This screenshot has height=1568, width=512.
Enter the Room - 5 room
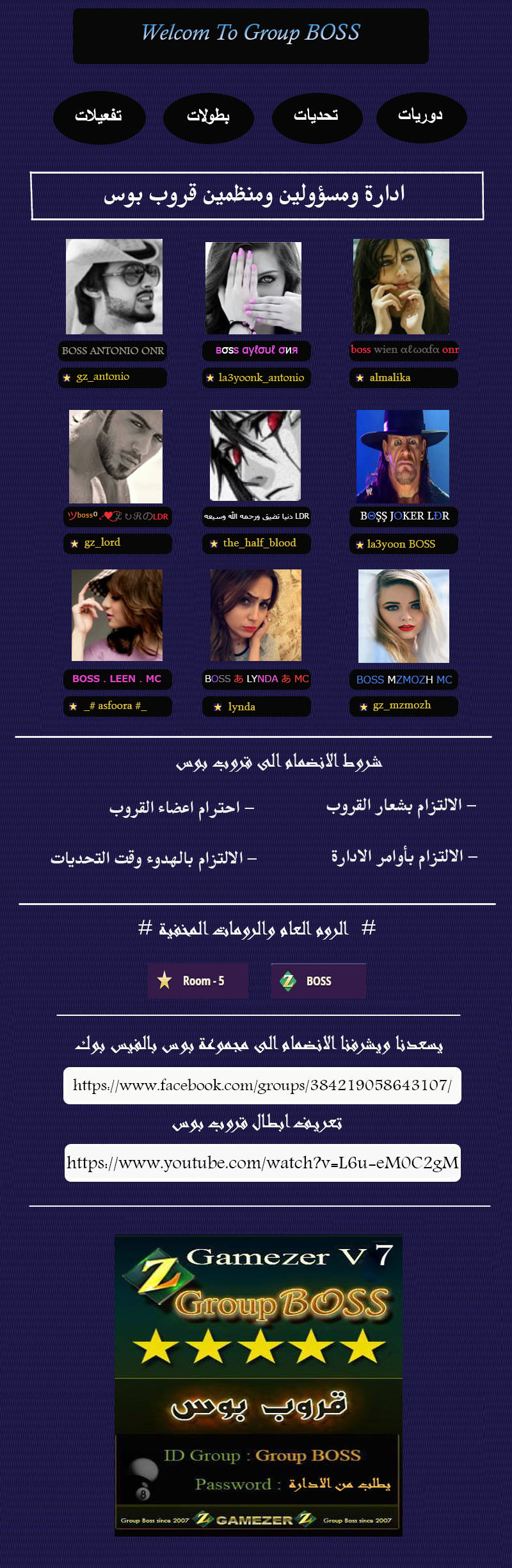(x=198, y=981)
